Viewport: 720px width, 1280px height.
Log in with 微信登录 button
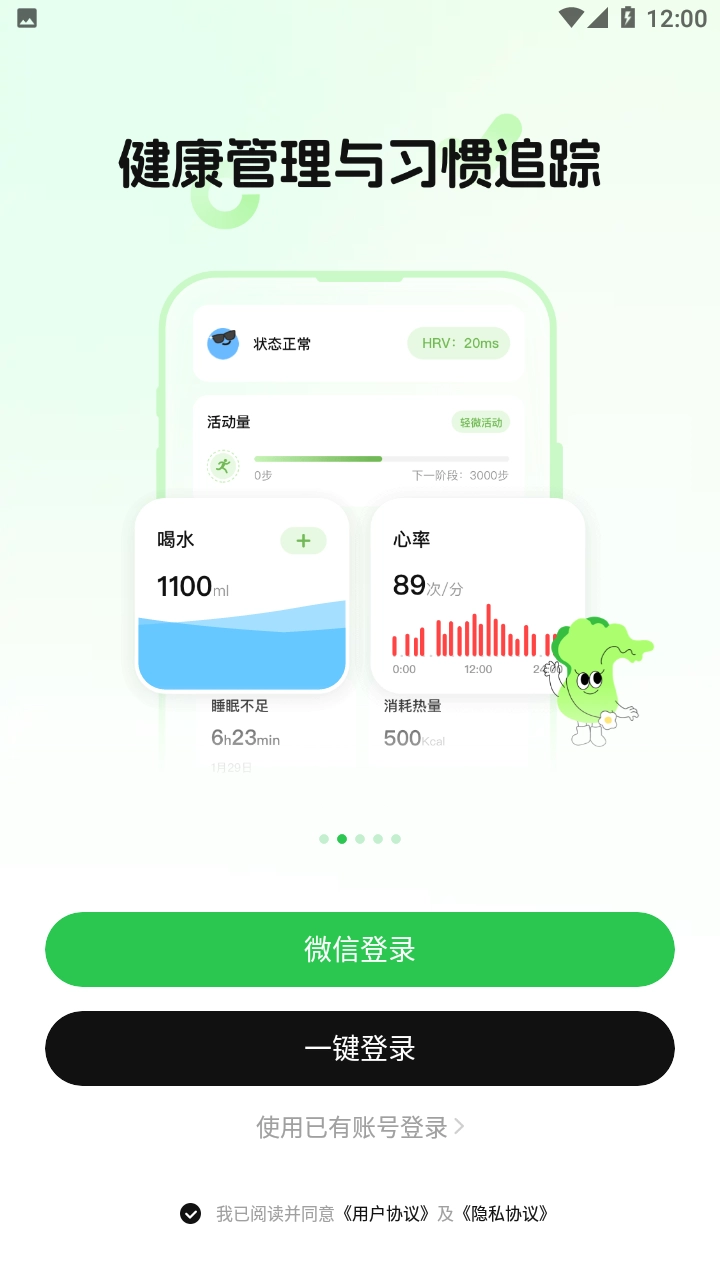pyautogui.click(x=360, y=949)
